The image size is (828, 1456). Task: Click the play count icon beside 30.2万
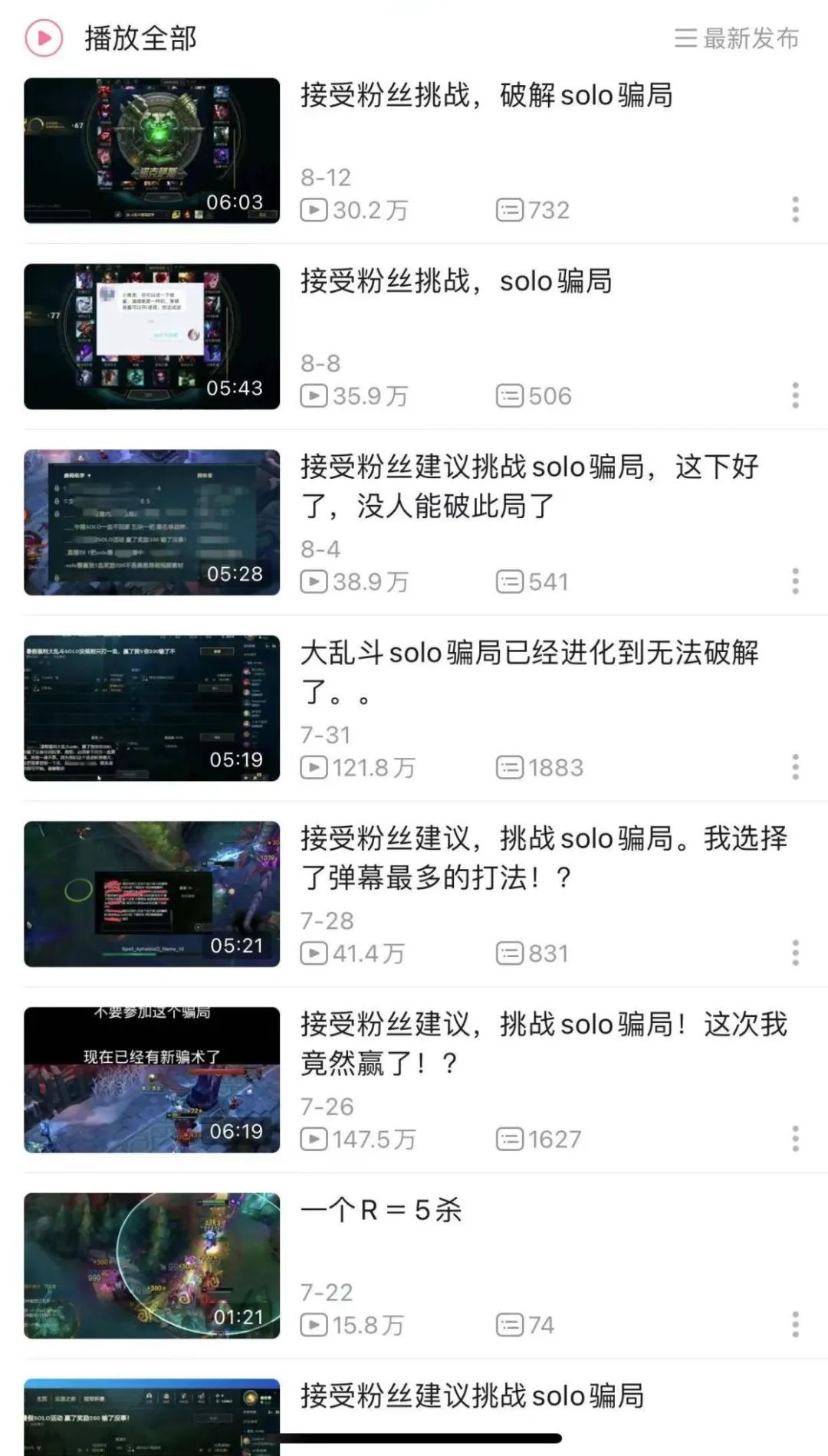point(314,209)
